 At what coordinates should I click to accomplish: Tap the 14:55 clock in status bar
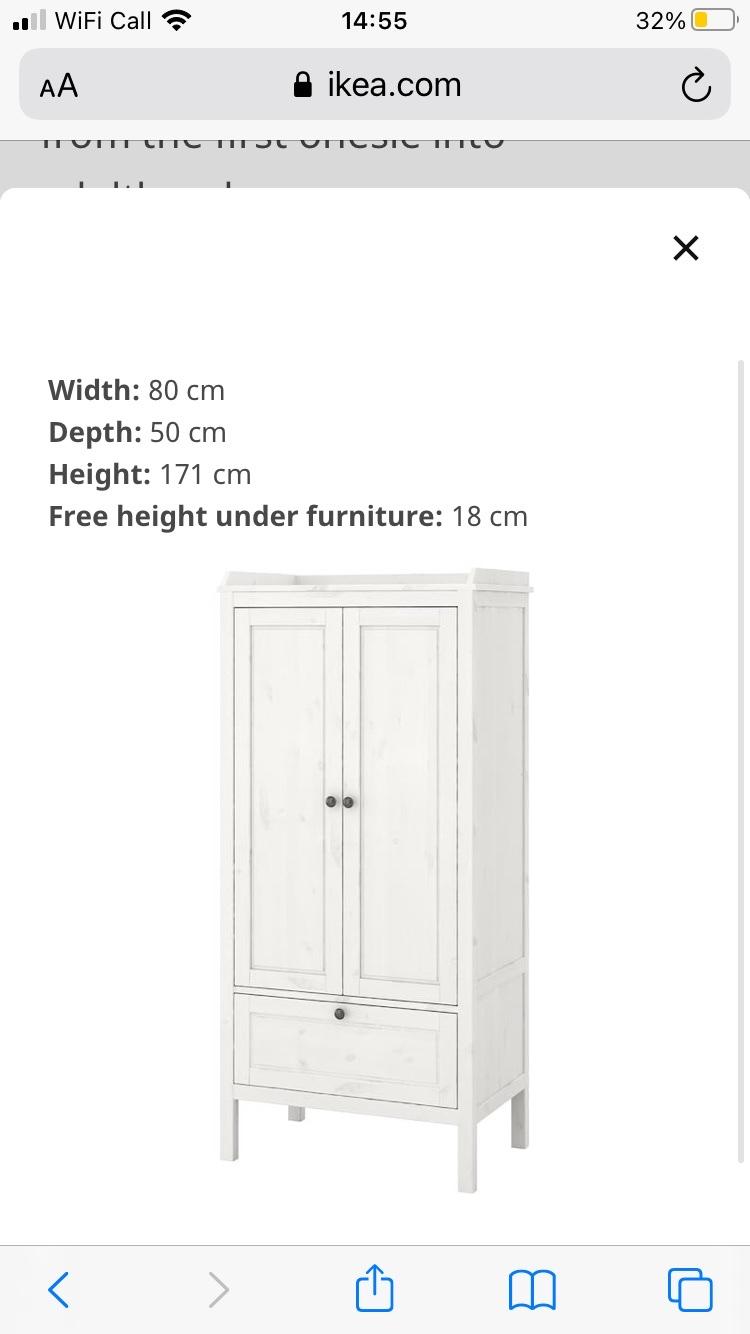click(x=374, y=20)
